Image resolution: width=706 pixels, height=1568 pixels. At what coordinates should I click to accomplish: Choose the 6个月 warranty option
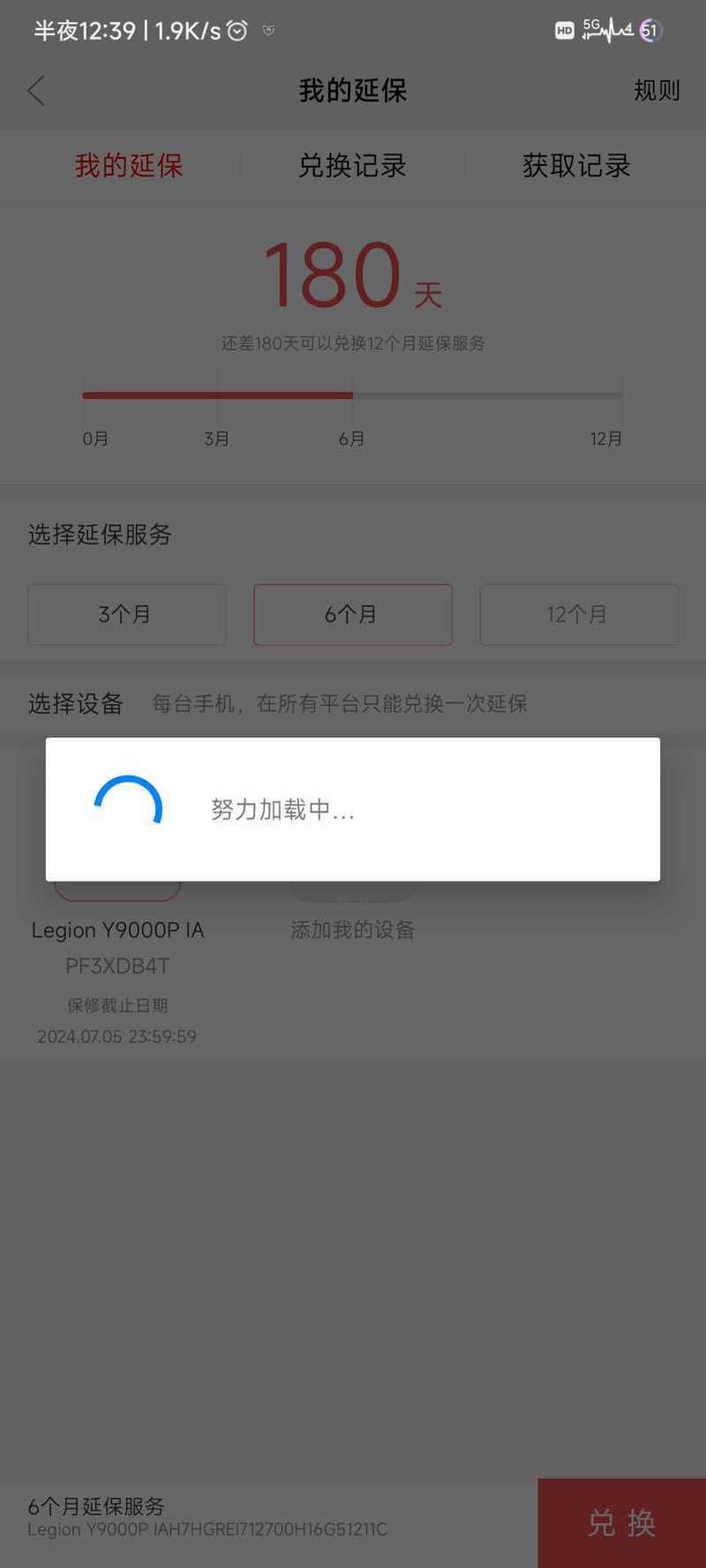click(x=353, y=614)
